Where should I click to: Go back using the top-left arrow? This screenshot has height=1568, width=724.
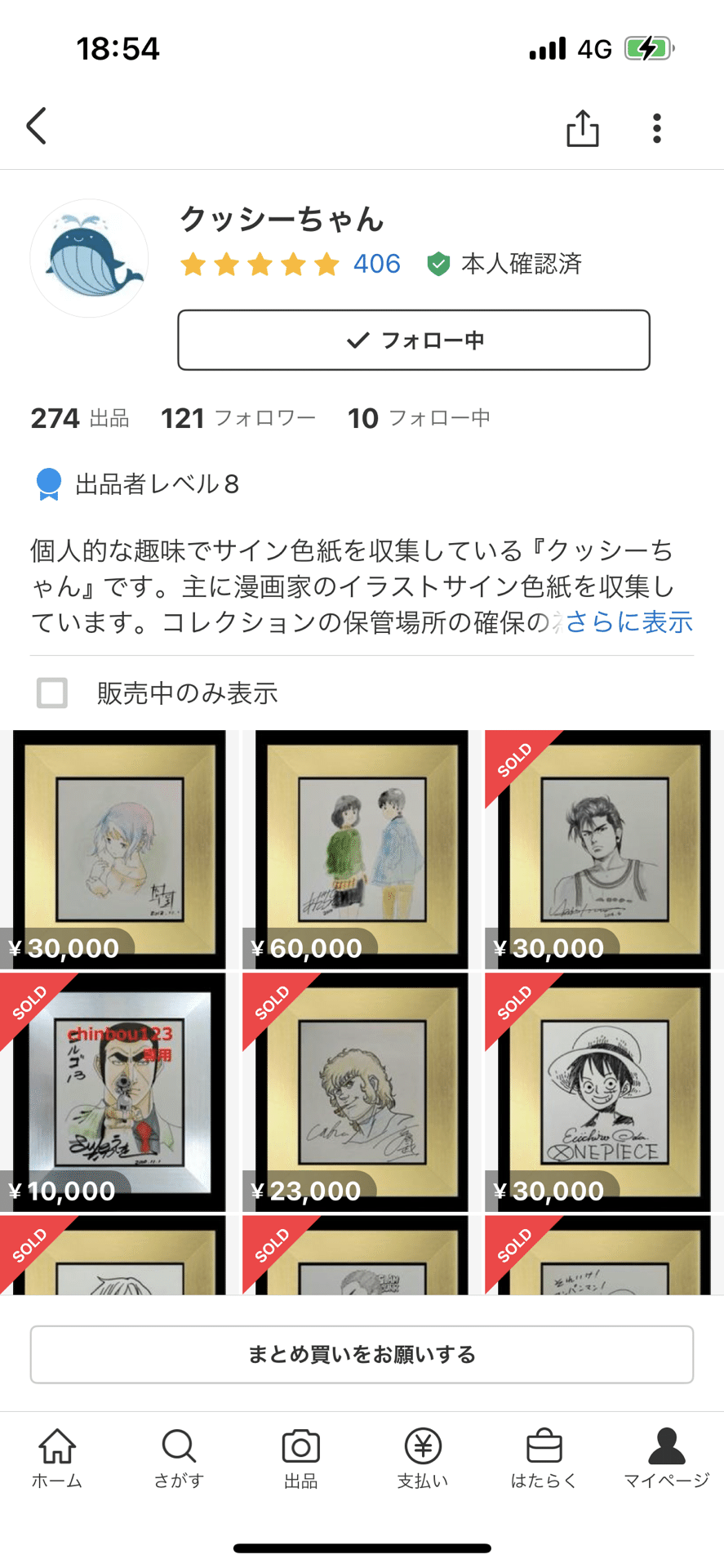(x=36, y=127)
